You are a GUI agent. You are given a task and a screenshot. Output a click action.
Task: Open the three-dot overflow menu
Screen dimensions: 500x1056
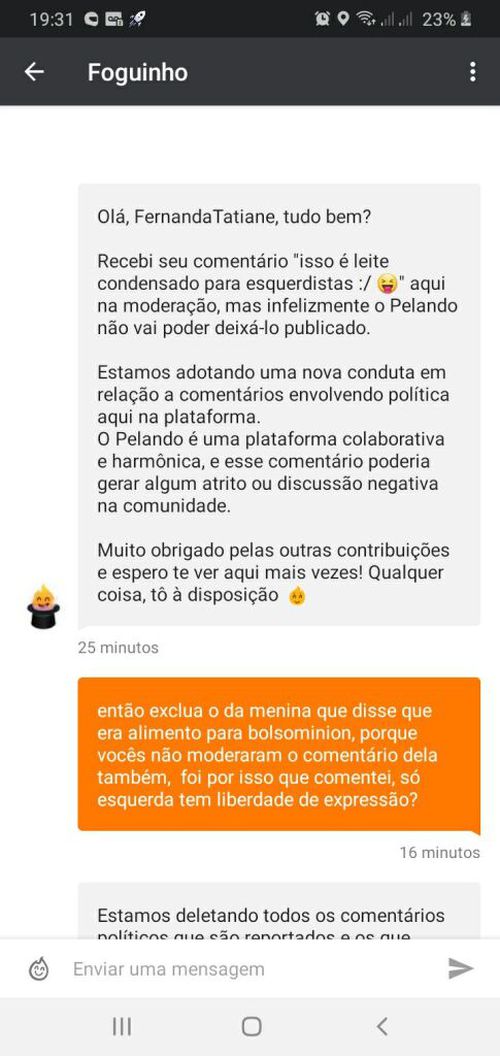473,72
